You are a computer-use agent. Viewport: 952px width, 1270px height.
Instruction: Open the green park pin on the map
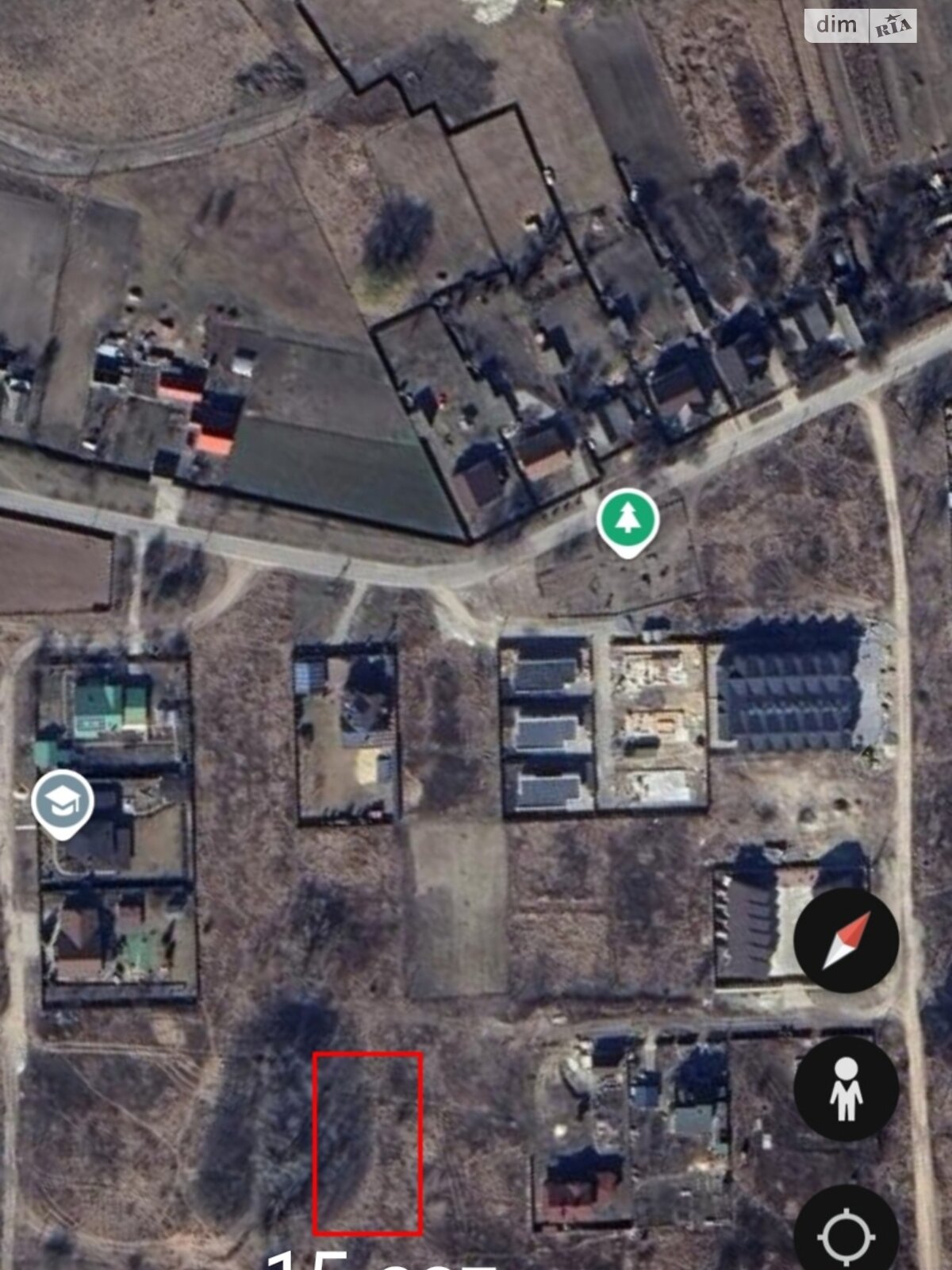tap(628, 519)
